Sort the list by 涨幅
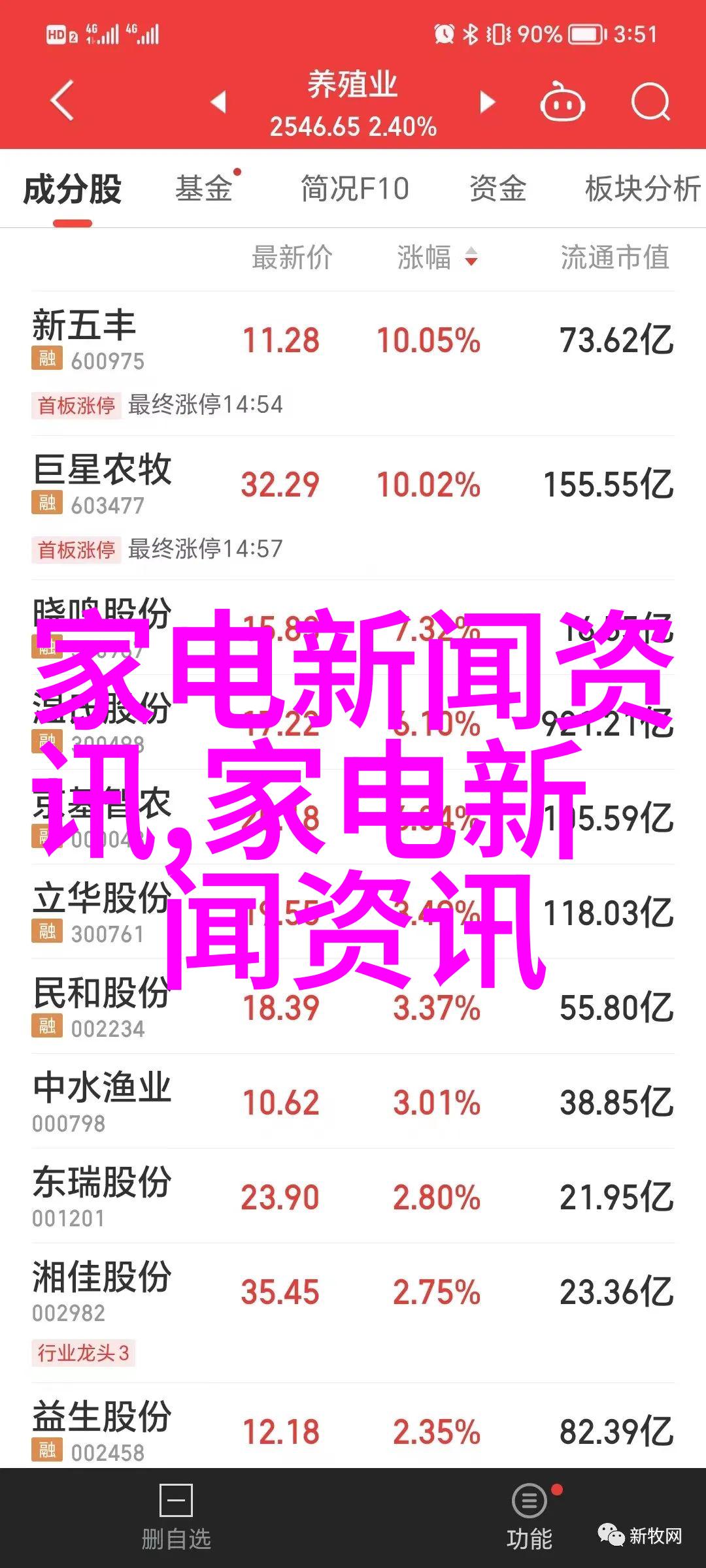The height and width of the screenshot is (1568, 706). pos(437,257)
